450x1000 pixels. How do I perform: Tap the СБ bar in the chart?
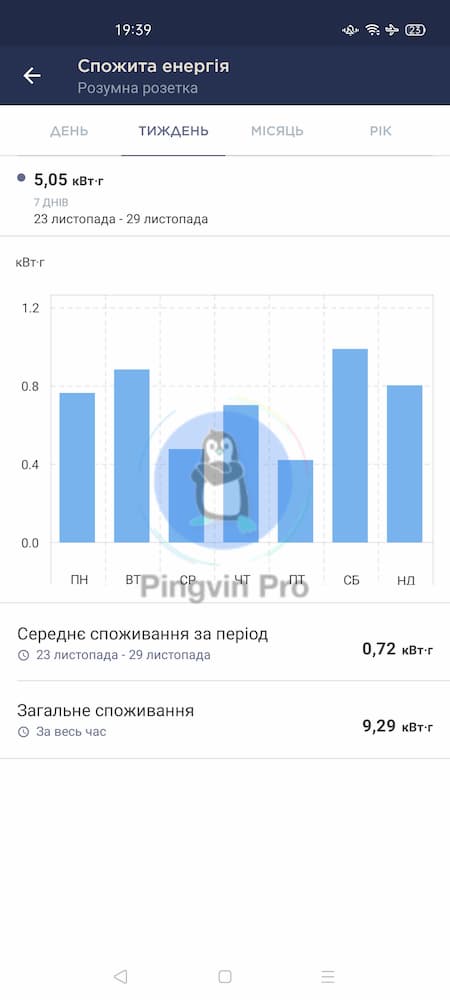point(350,446)
